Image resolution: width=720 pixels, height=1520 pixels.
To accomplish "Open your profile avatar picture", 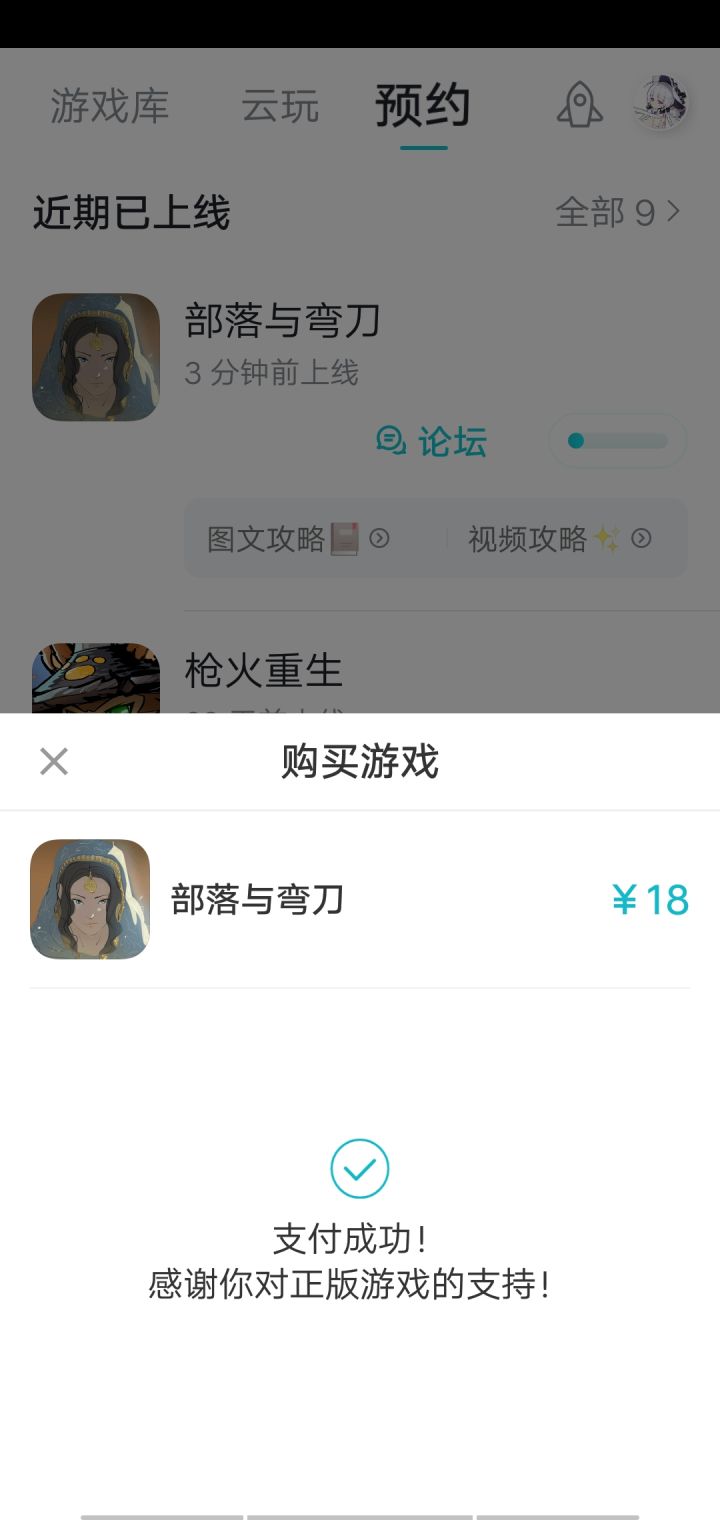I will click(659, 102).
